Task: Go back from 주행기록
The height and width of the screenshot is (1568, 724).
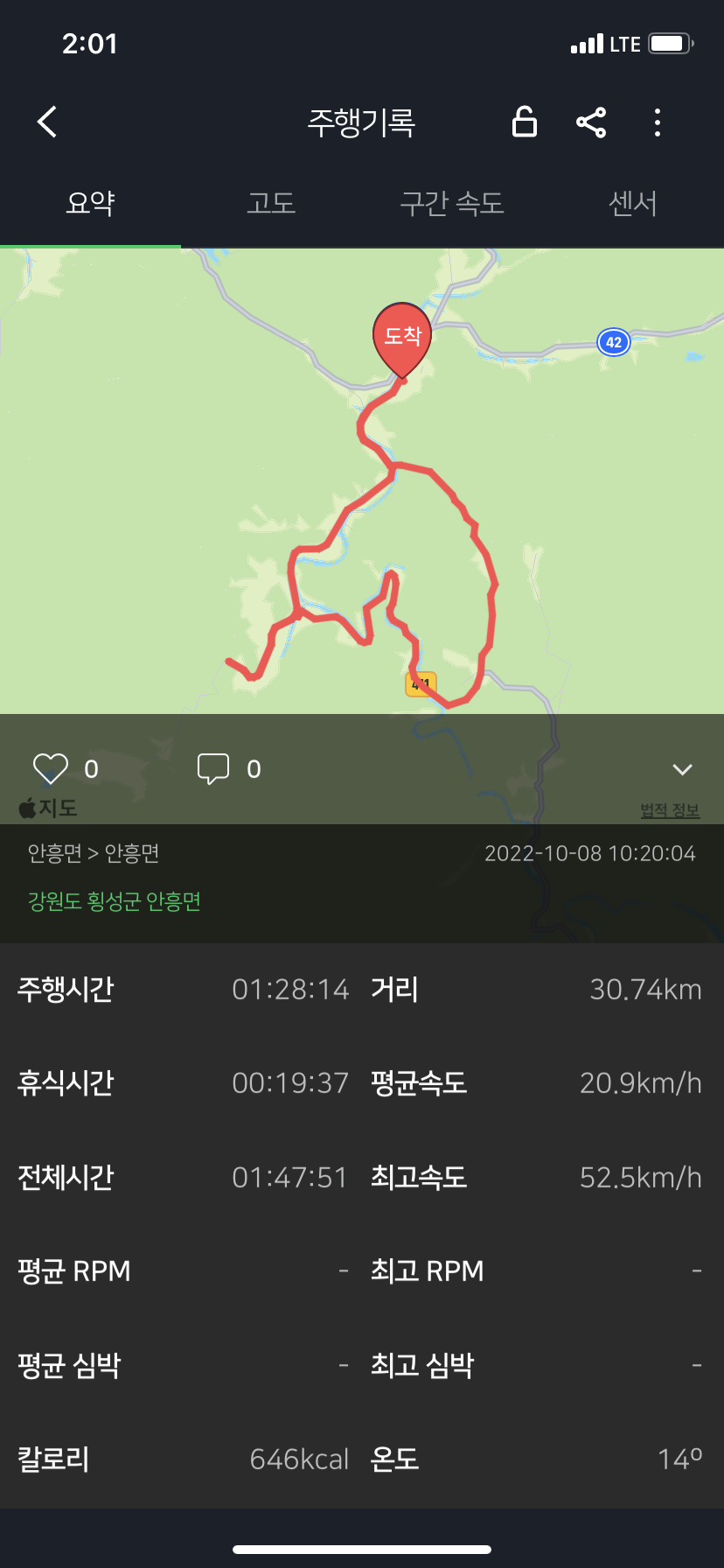Action: pos(48,122)
